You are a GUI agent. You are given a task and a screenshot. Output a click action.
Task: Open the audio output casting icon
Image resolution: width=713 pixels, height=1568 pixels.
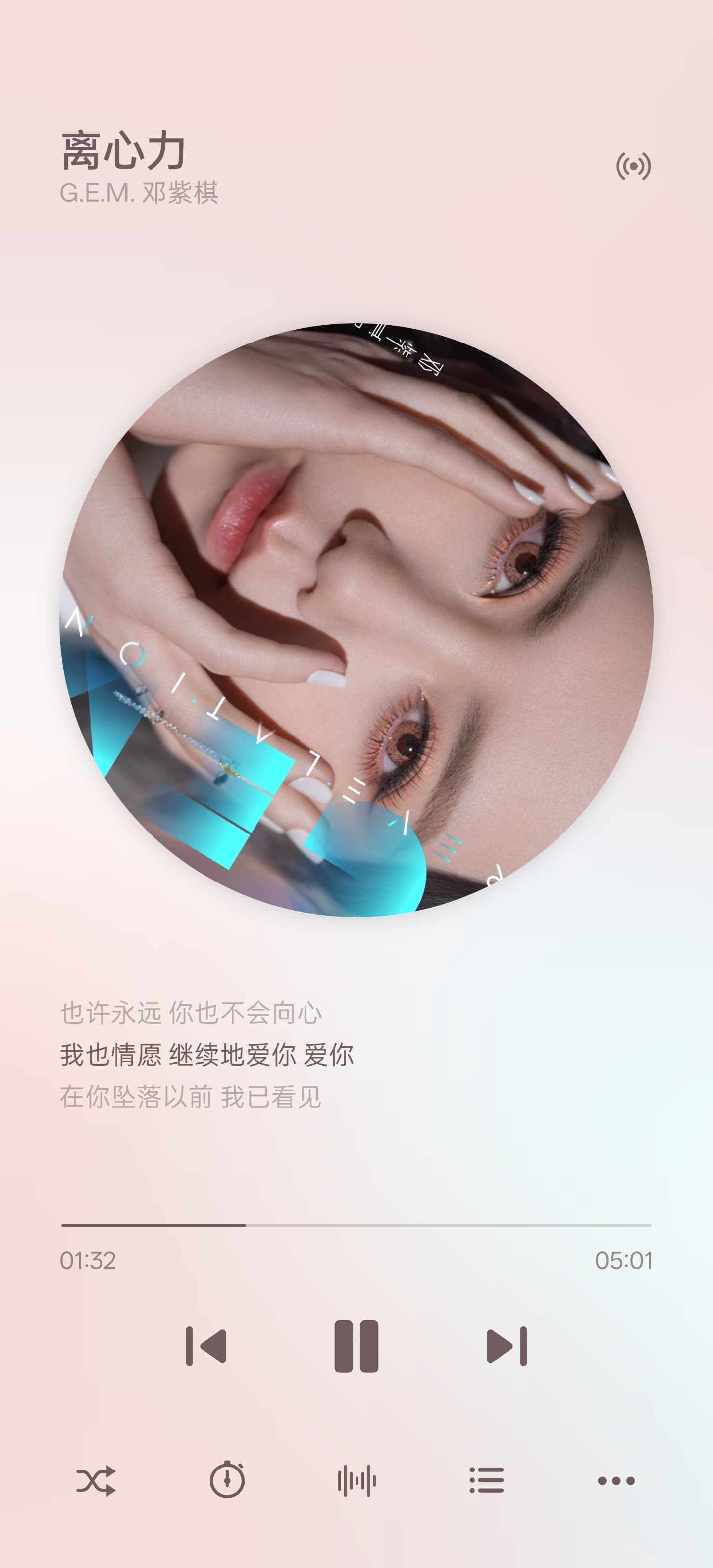[x=633, y=166]
